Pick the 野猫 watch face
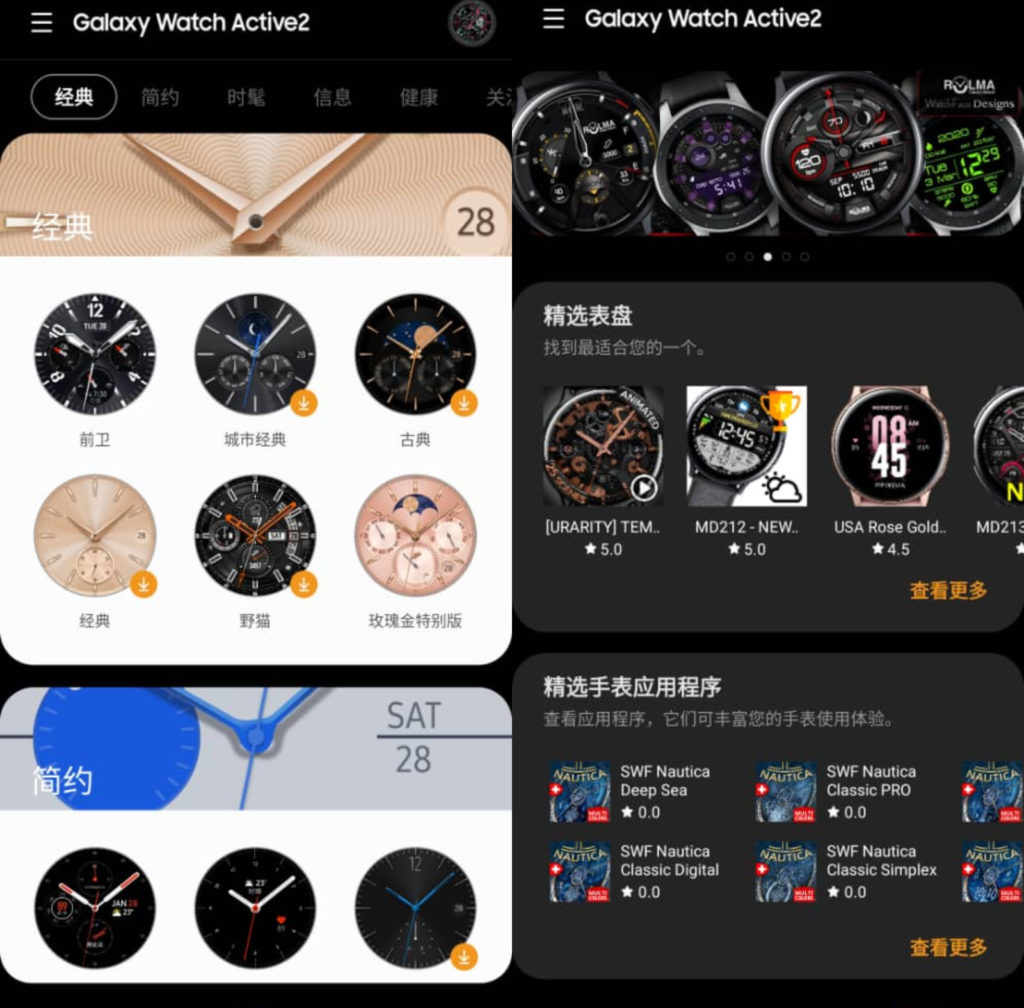The width and height of the screenshot is (1024, 1008). [255, 536]
